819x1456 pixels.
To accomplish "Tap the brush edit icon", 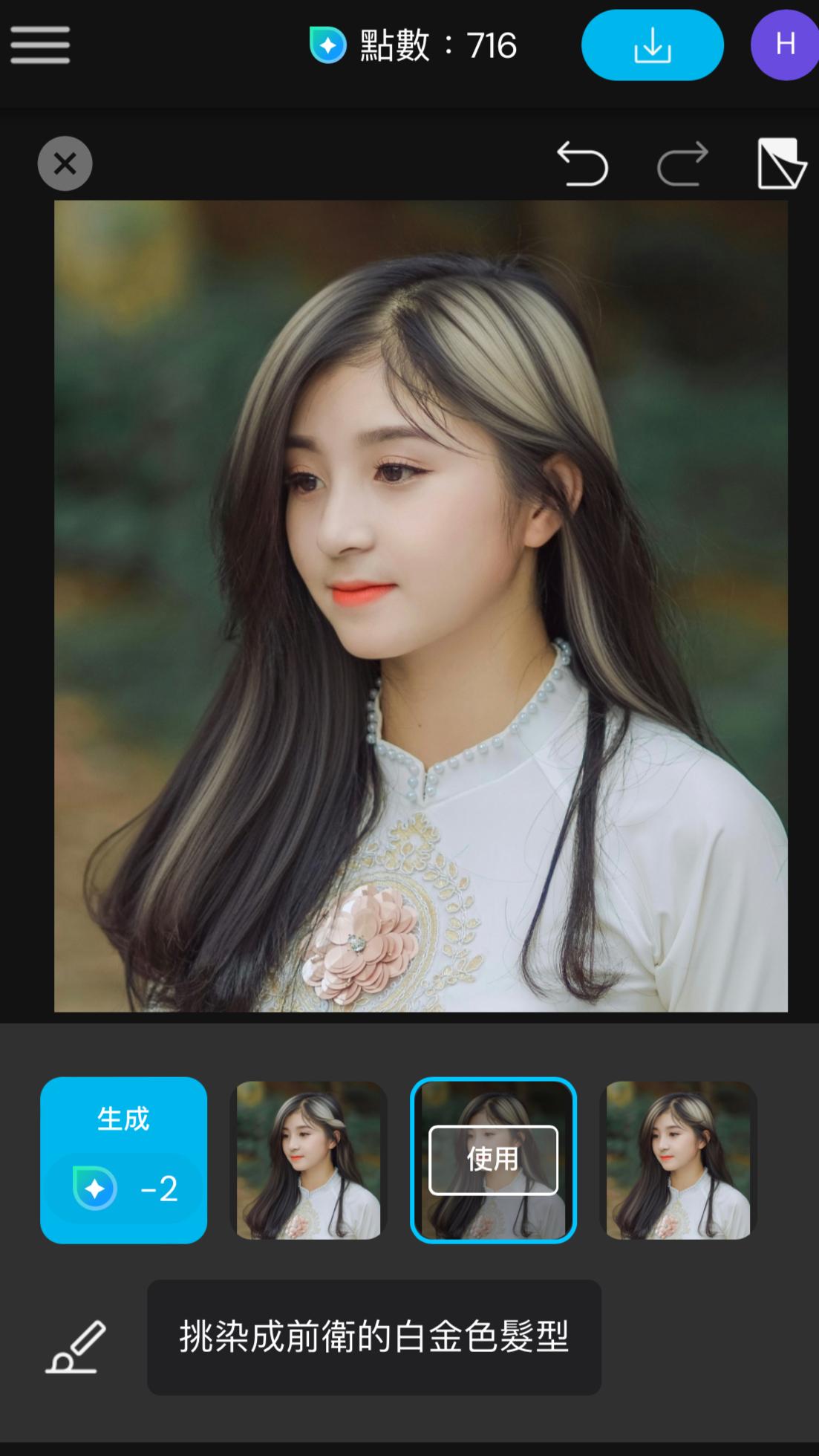I will point(76,1347).
